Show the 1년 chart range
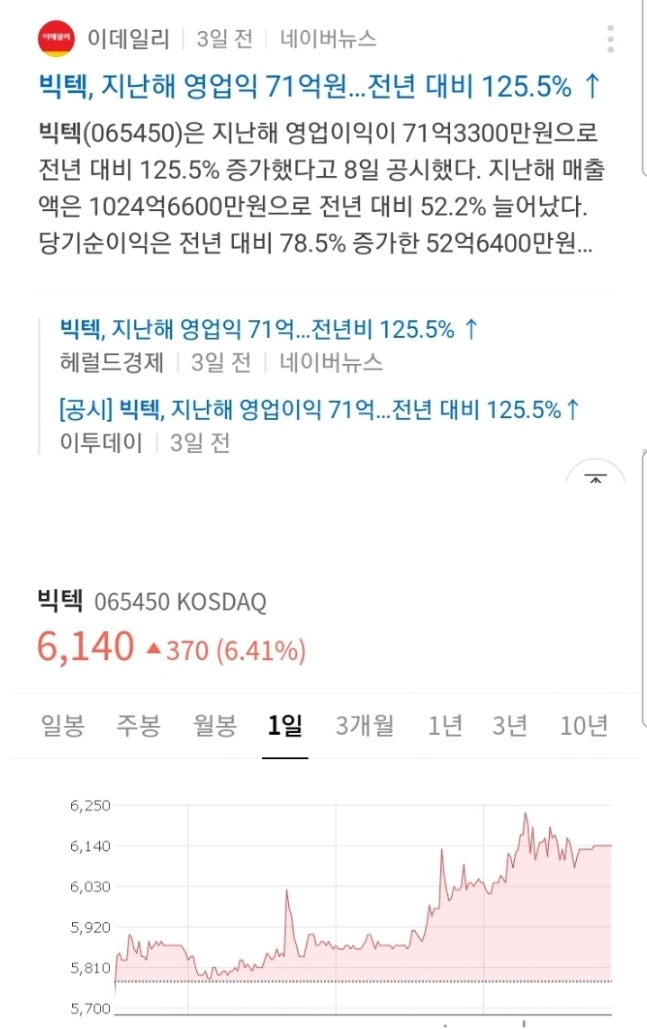 (445, 725)
